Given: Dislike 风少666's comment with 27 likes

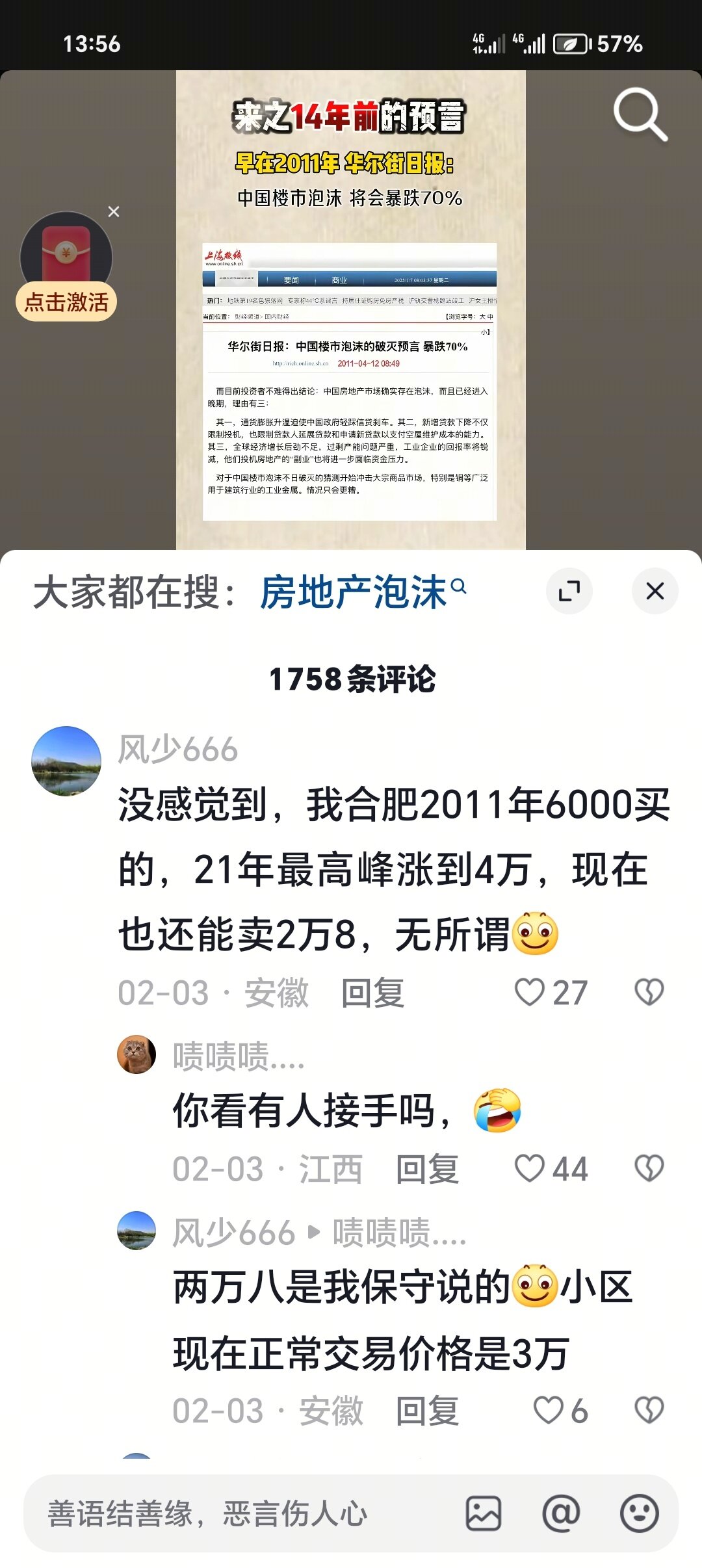Looking at the screenshot, I should coord(649,993).
